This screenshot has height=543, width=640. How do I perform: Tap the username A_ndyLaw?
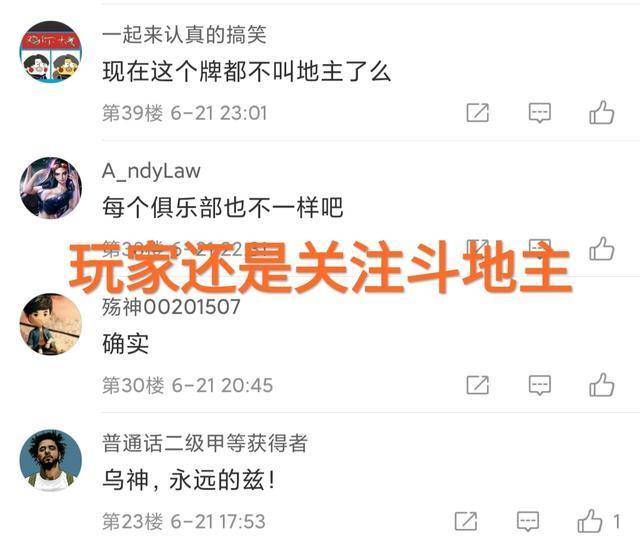151,171
